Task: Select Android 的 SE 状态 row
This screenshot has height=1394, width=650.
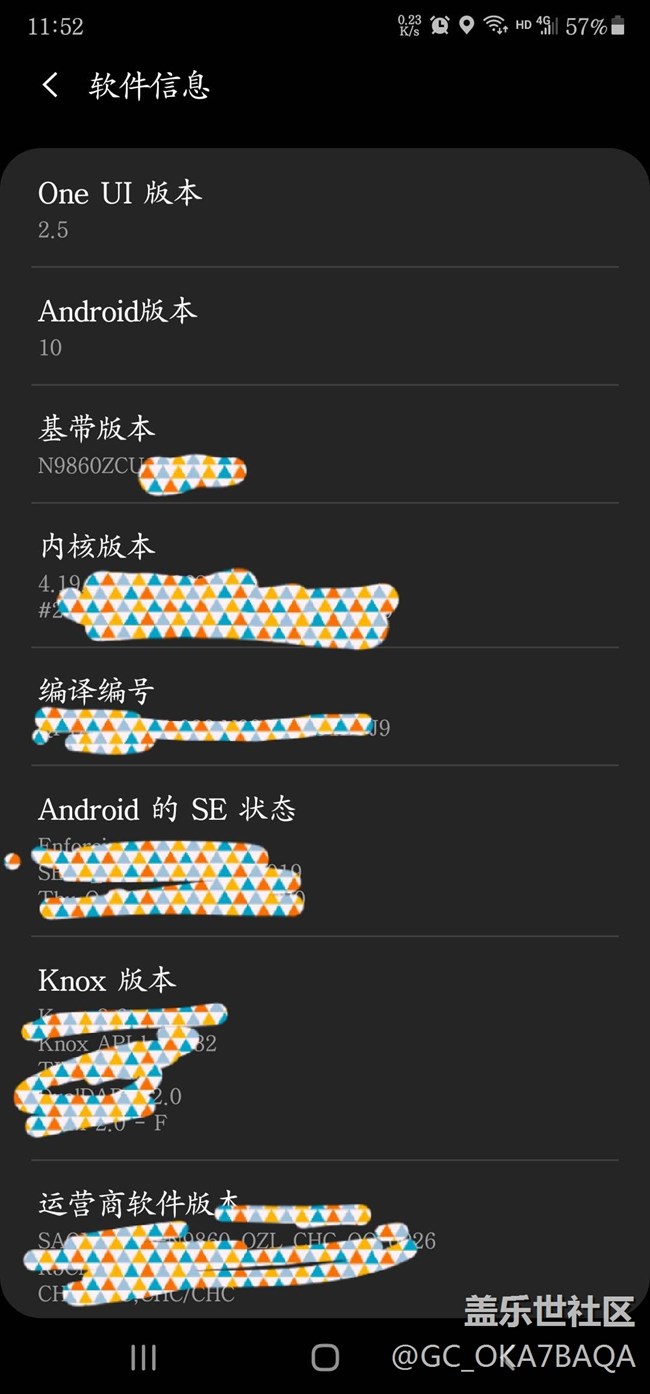Action: tap(324, 850)
